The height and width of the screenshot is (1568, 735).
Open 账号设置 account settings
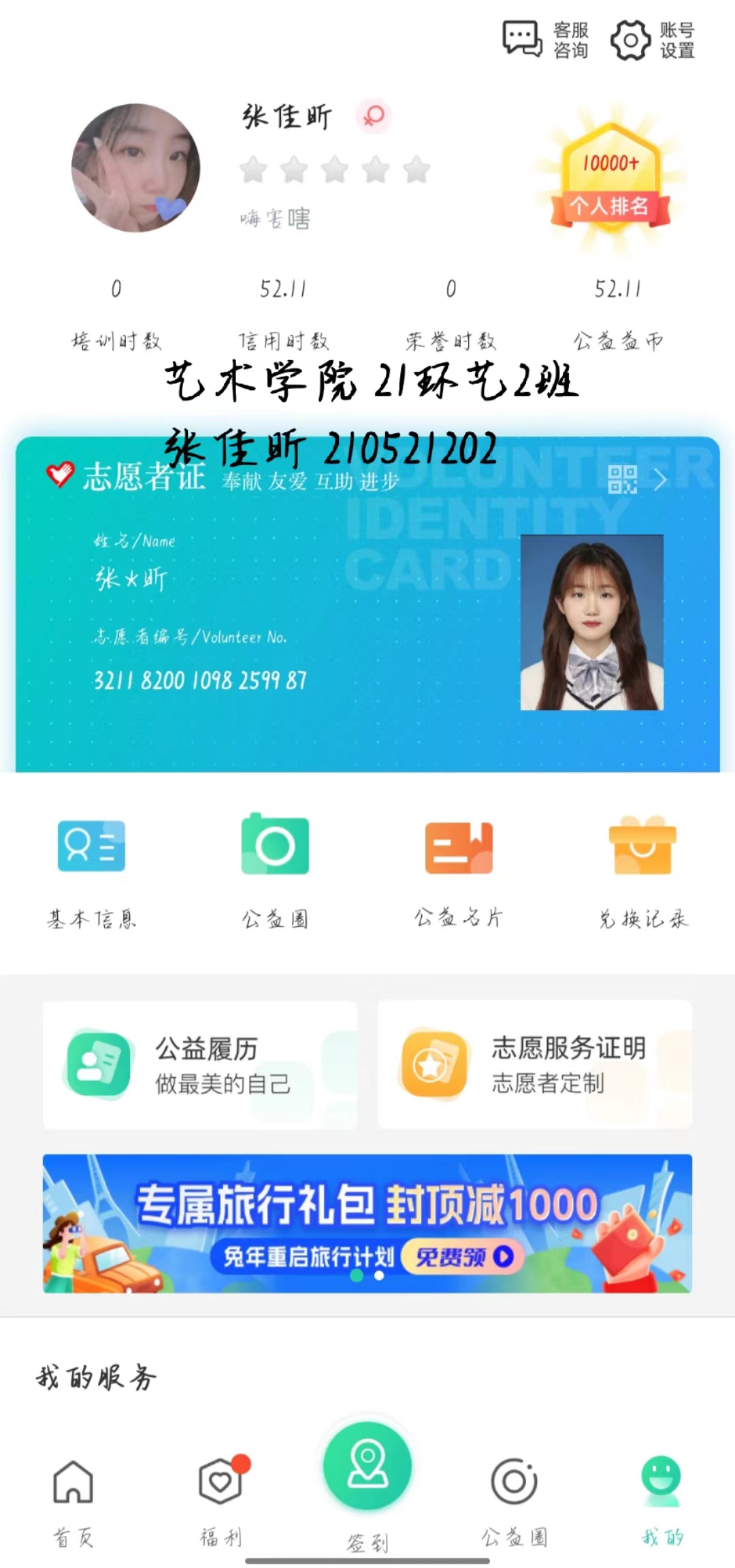[x=653, y=39]
